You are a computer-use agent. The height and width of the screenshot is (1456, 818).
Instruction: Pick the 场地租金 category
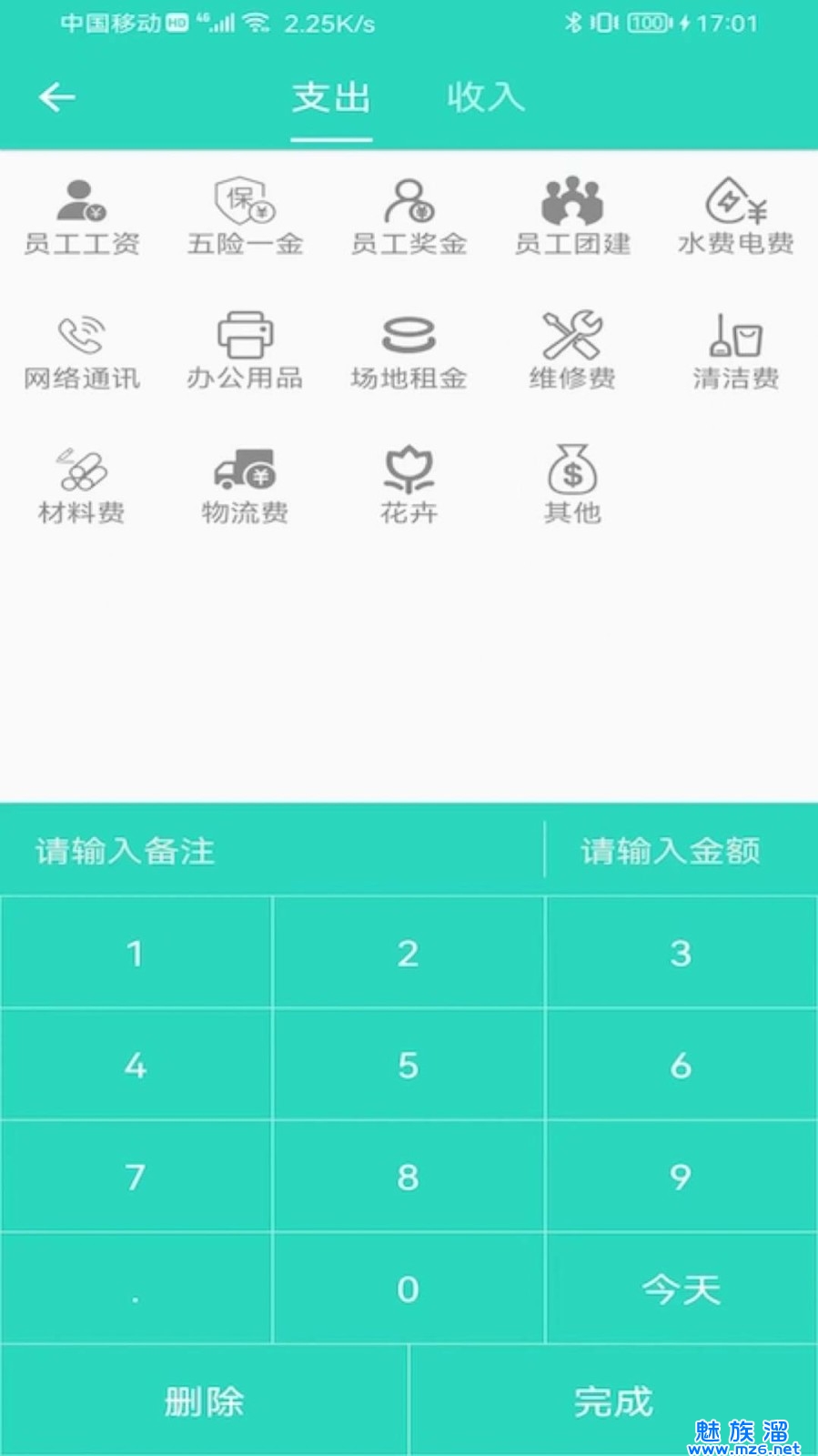click(409, 351)
